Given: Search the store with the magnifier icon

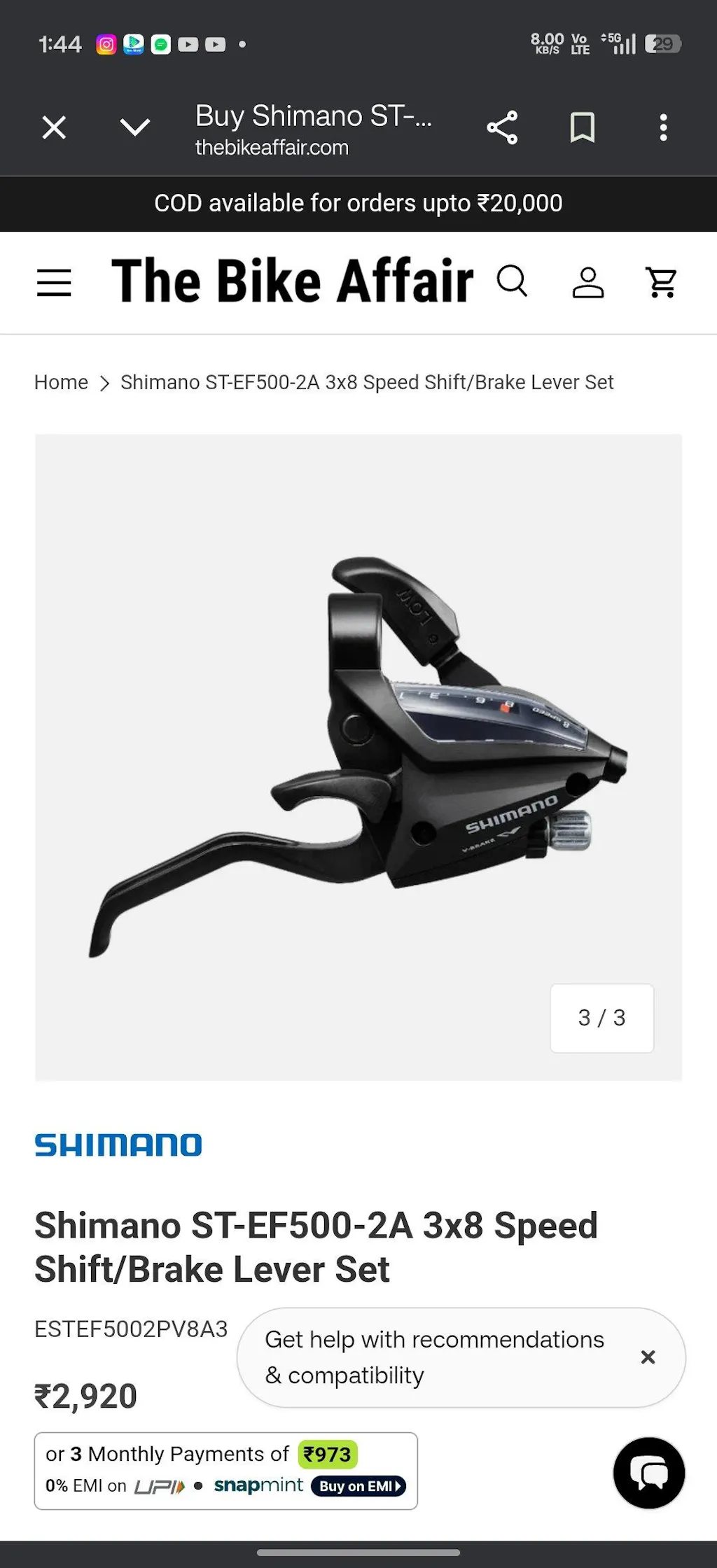Looking at the screenshot, I should (x=512, y=281).
